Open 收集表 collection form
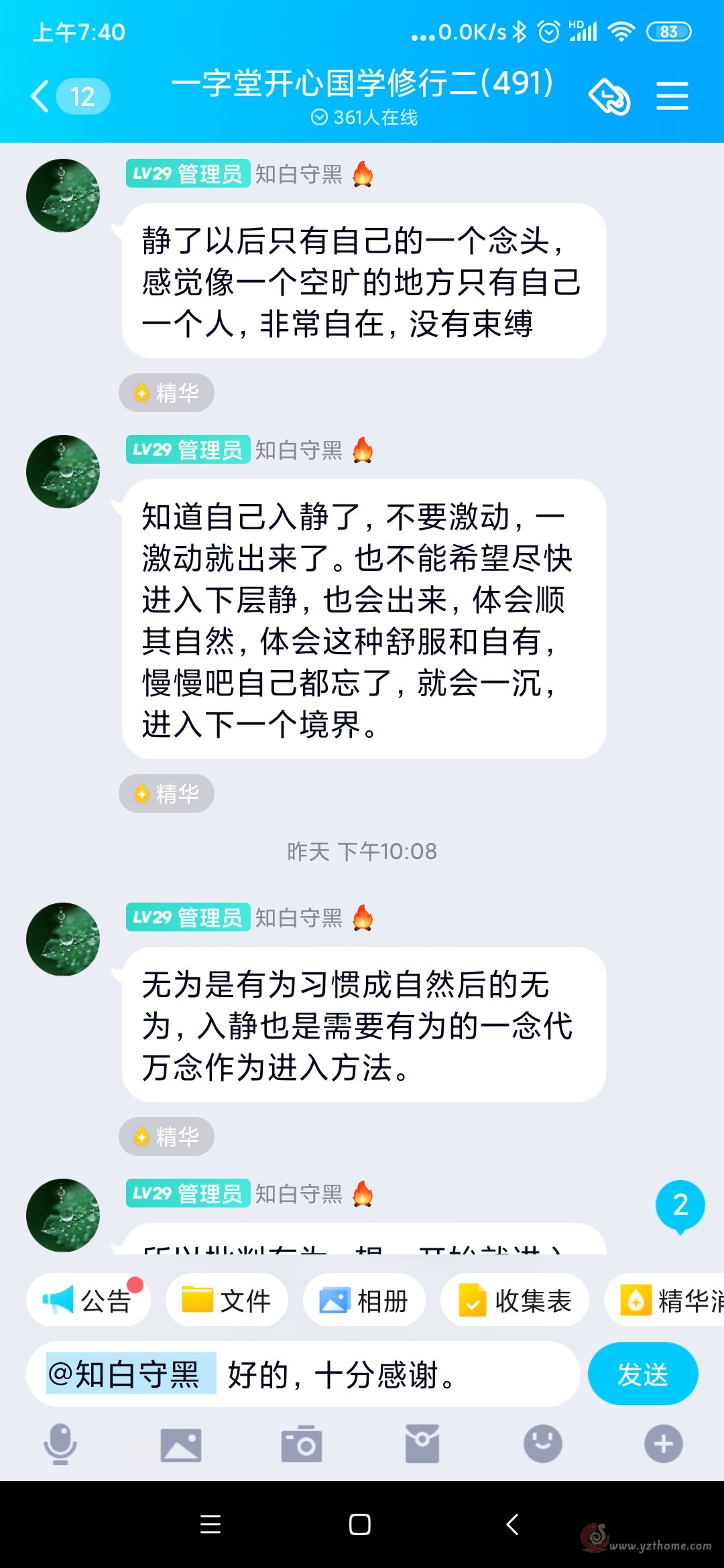This screenshot has width=724, height=1568. [515, 1301]
